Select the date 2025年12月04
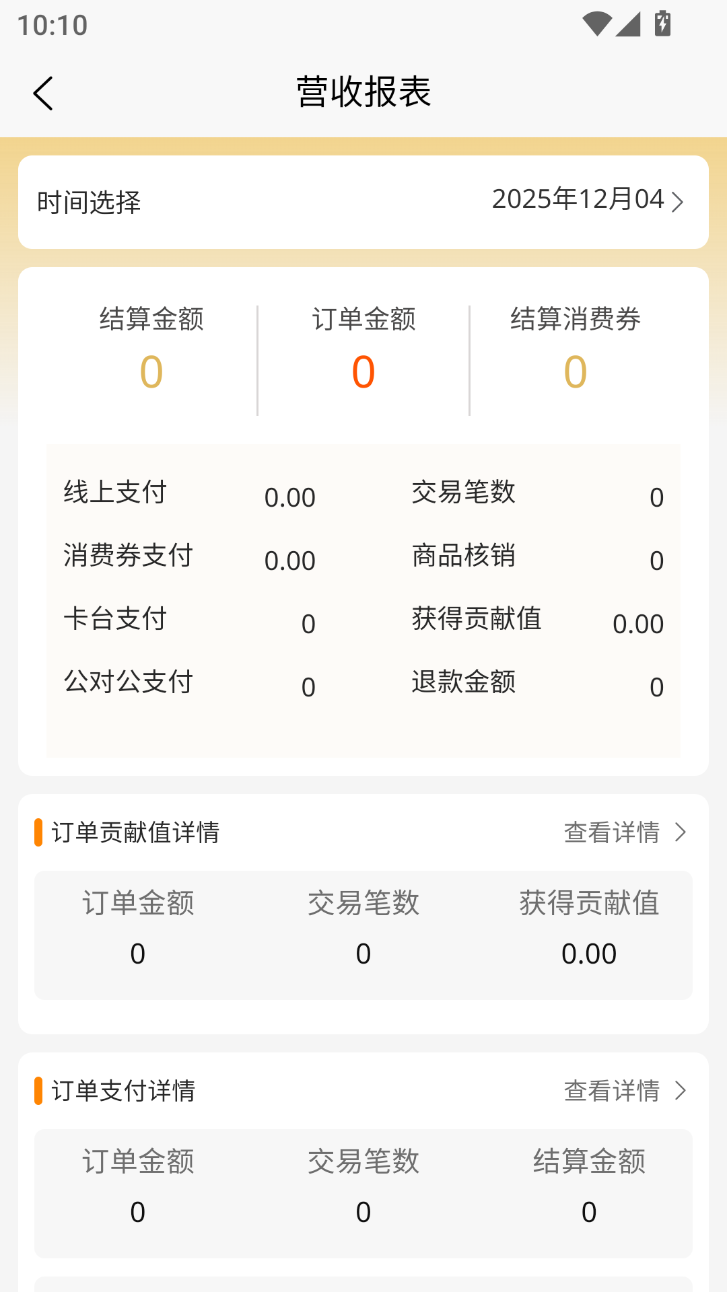Screen dimensions: 727x1292 578,200
